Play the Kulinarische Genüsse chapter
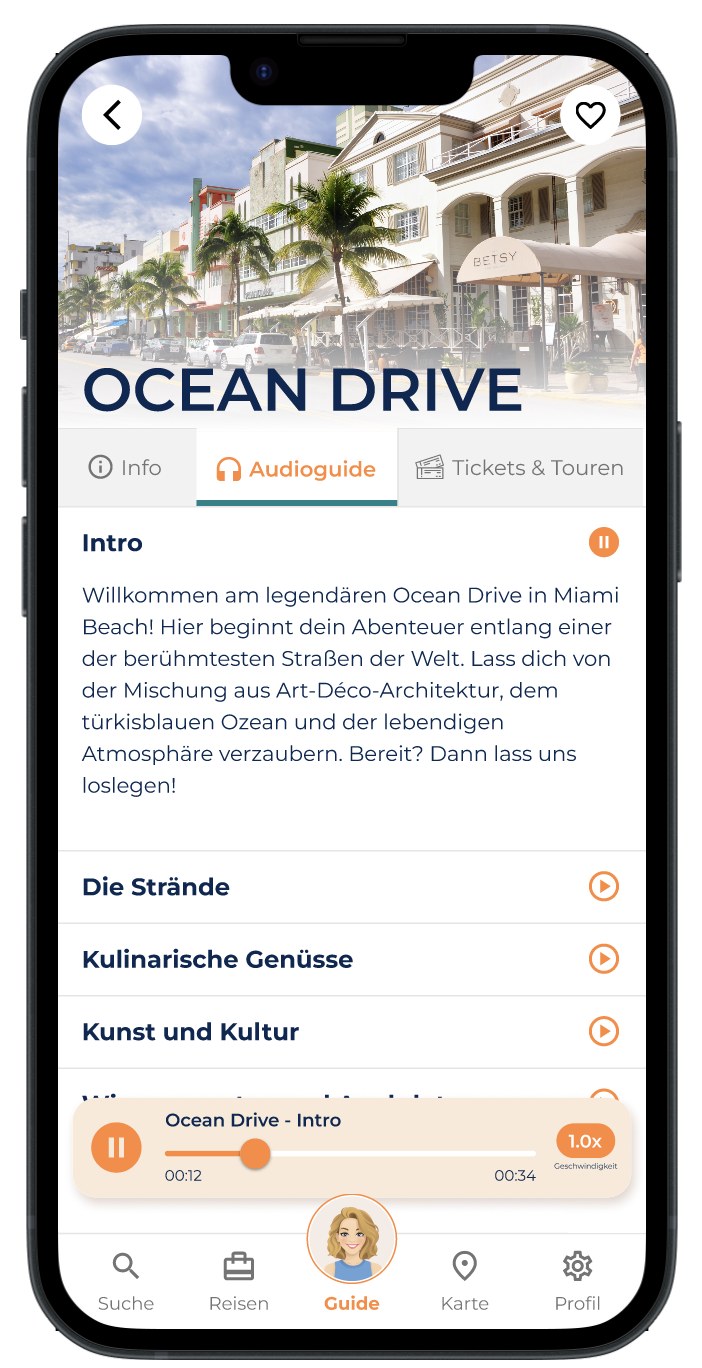This screenshot has width=702, height=1368. point(604,959)
